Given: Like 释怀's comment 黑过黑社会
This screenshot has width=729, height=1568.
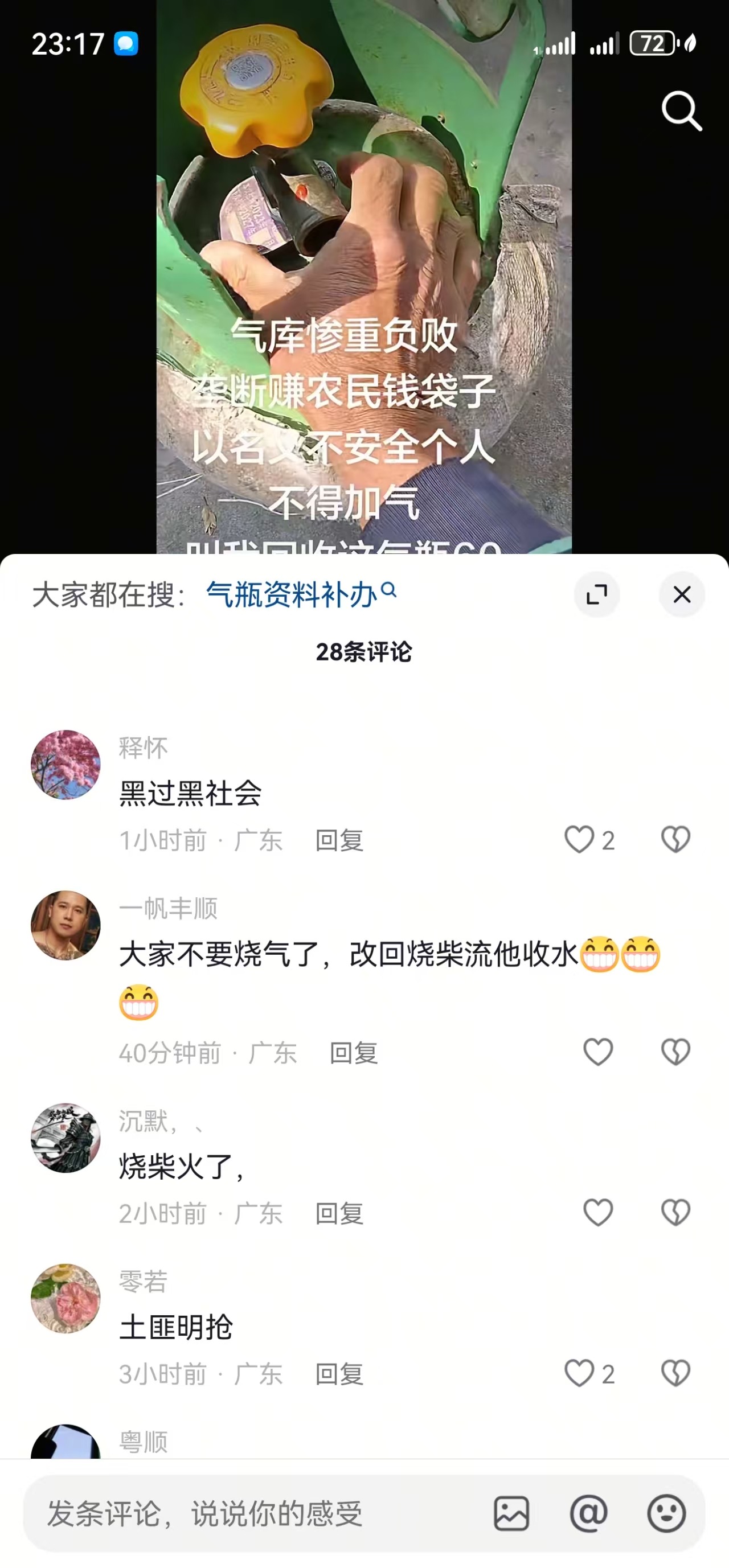Looking at the screenshot, I should [579, 840].
